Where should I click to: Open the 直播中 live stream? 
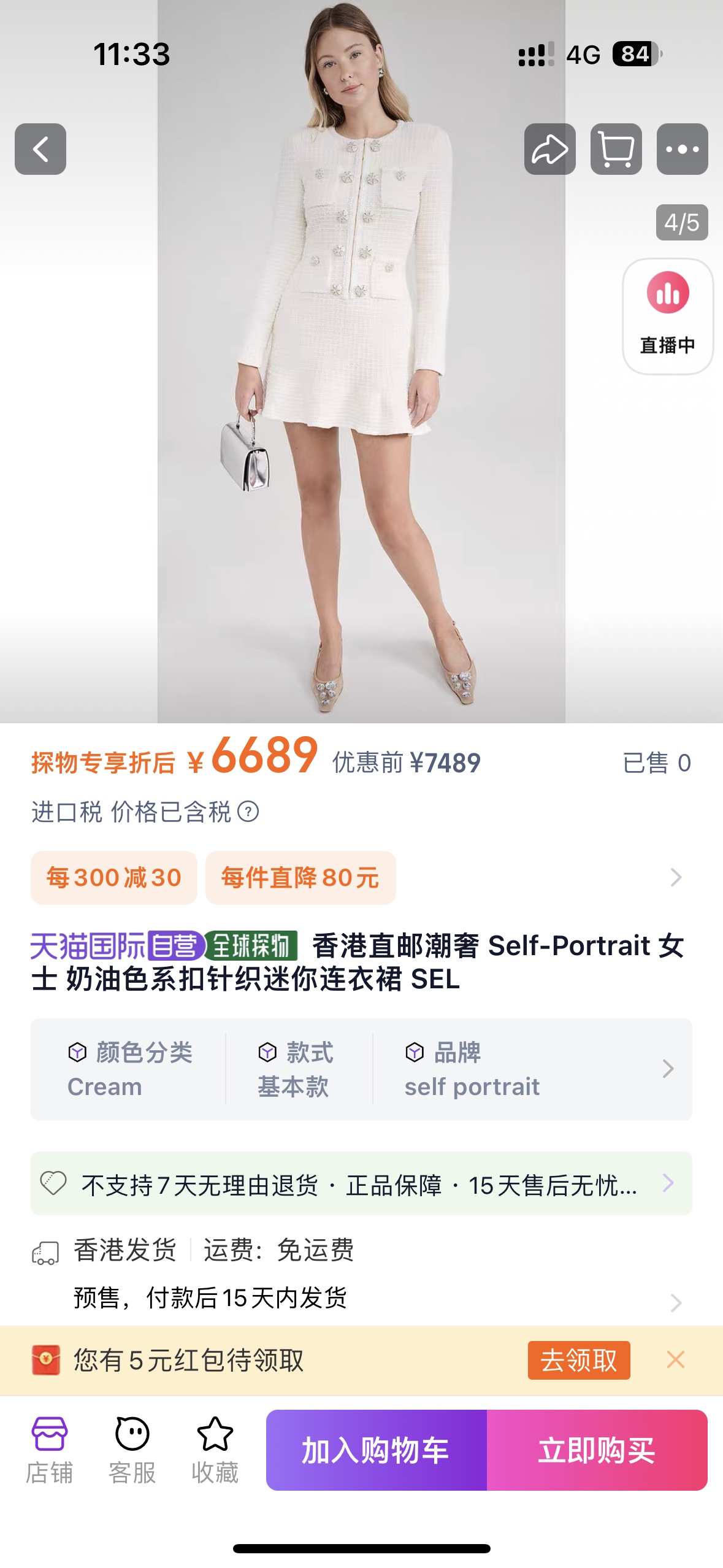pos(667,315)
